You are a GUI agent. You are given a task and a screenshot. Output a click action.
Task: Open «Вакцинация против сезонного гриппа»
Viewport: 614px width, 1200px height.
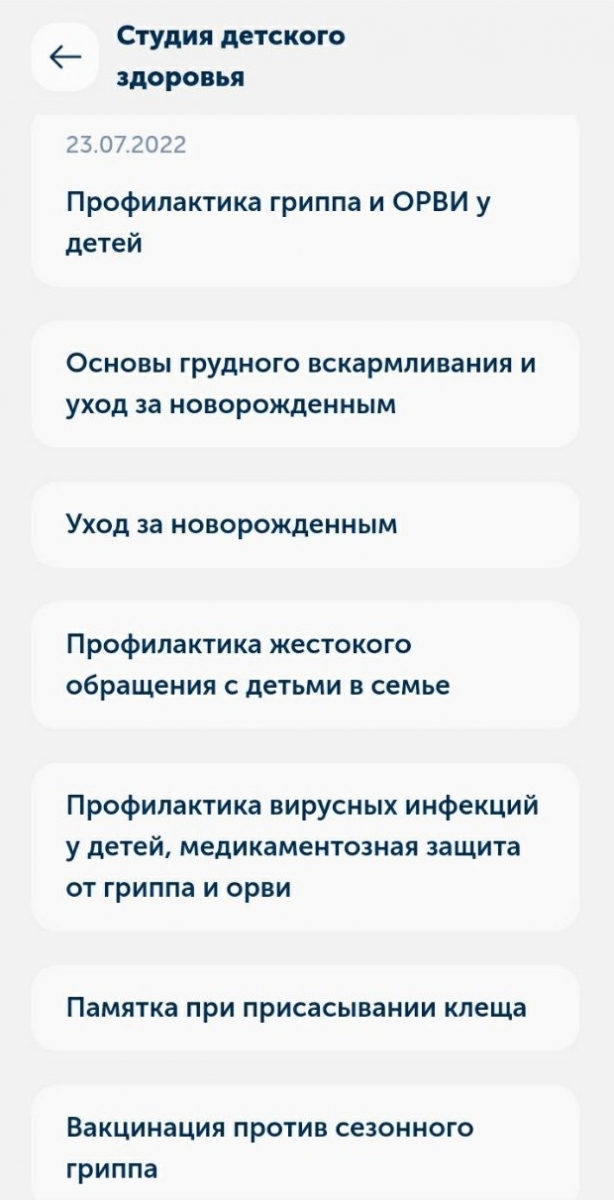coord(305,1147)
